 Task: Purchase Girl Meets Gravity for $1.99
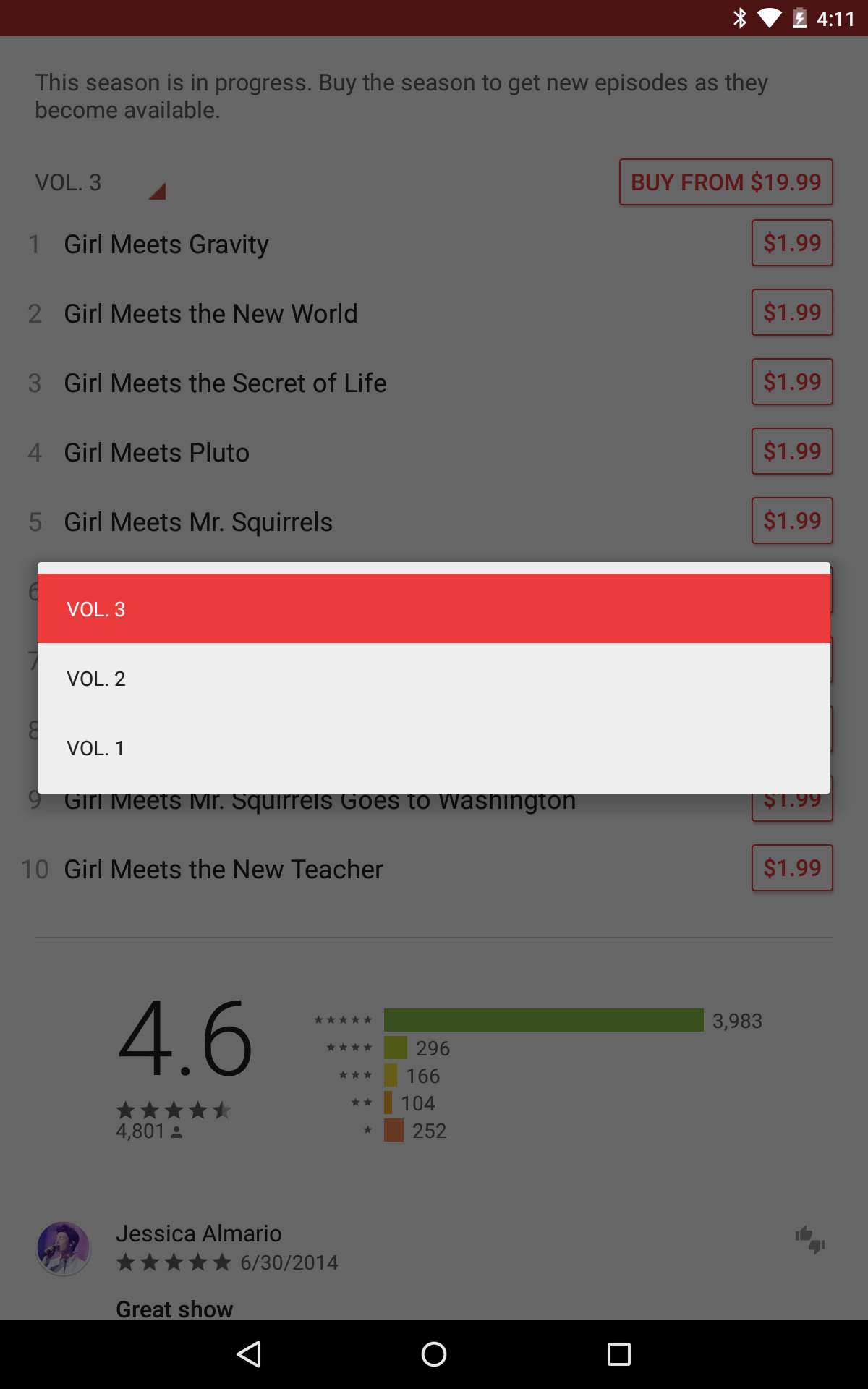(793, 243)
